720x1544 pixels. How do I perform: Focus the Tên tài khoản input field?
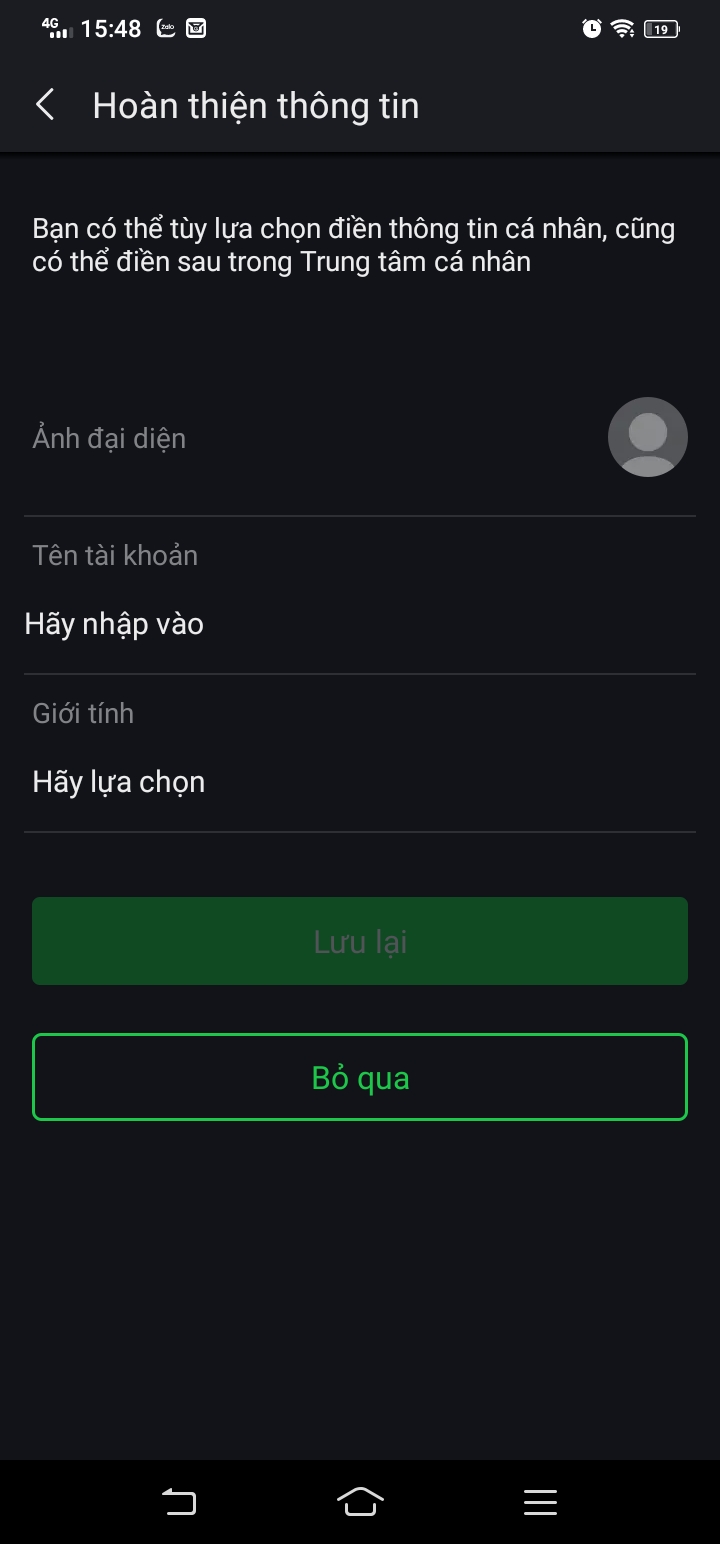[x=358, y=625]
